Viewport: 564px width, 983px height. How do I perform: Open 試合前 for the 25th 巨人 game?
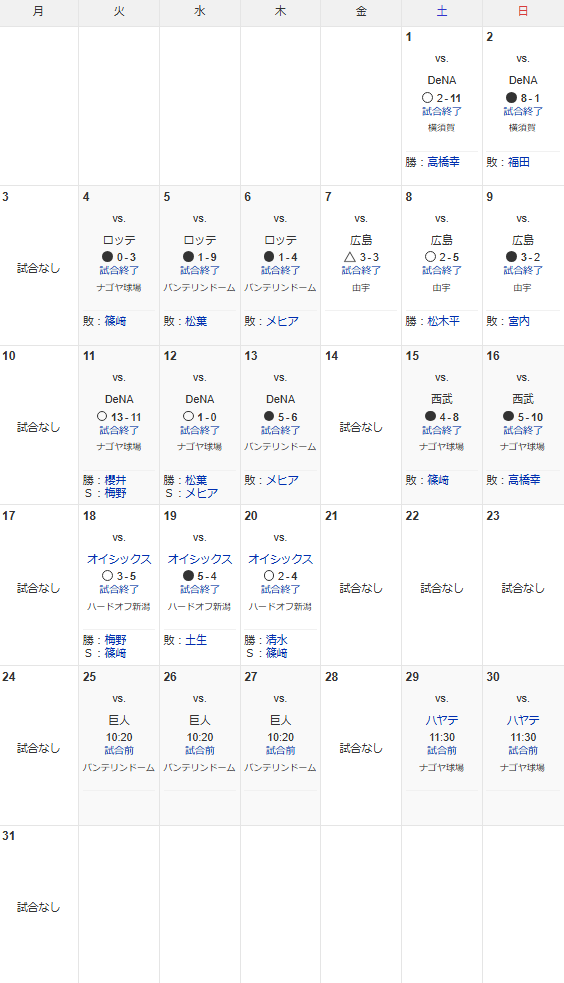[x=119, y=750]
